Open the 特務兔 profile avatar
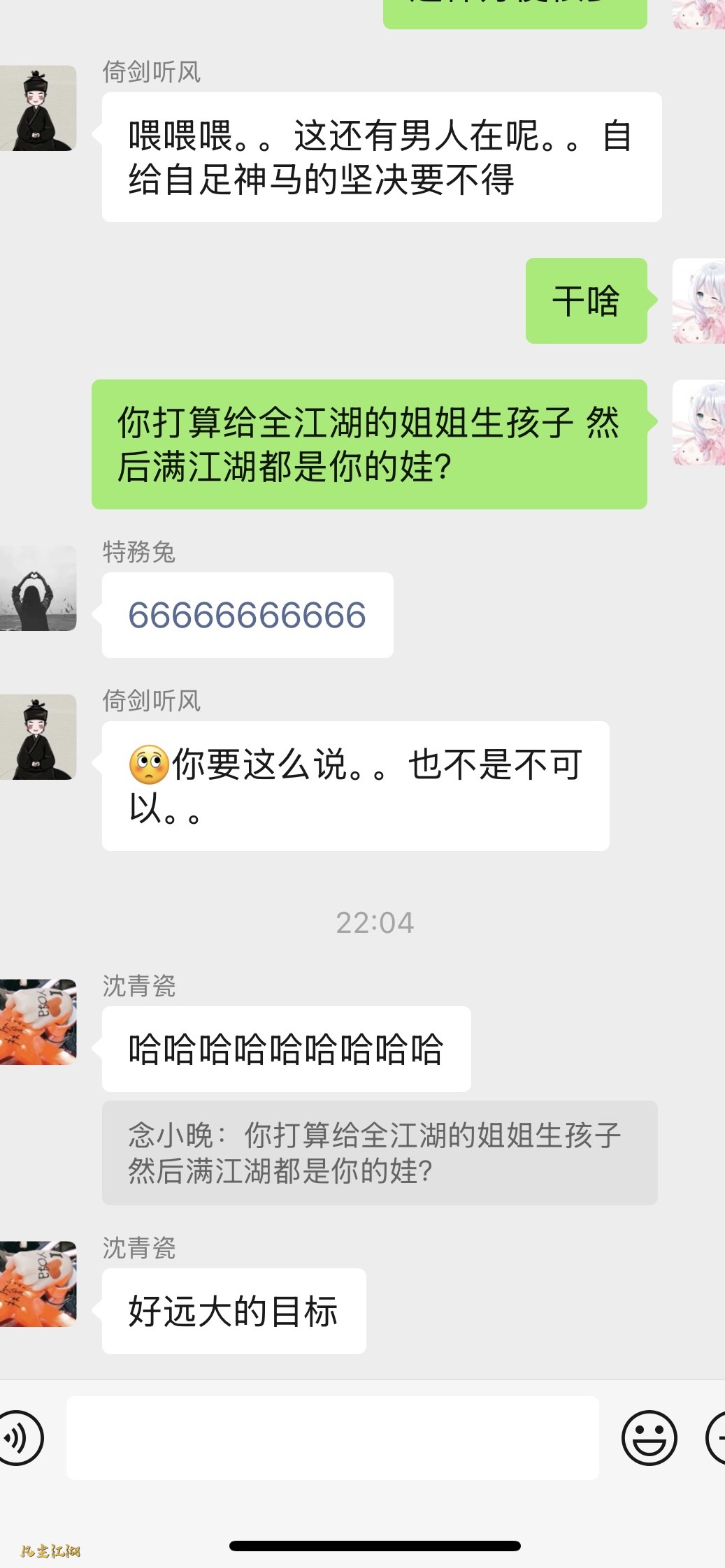The image size is (725, 1568). point(38,588)
